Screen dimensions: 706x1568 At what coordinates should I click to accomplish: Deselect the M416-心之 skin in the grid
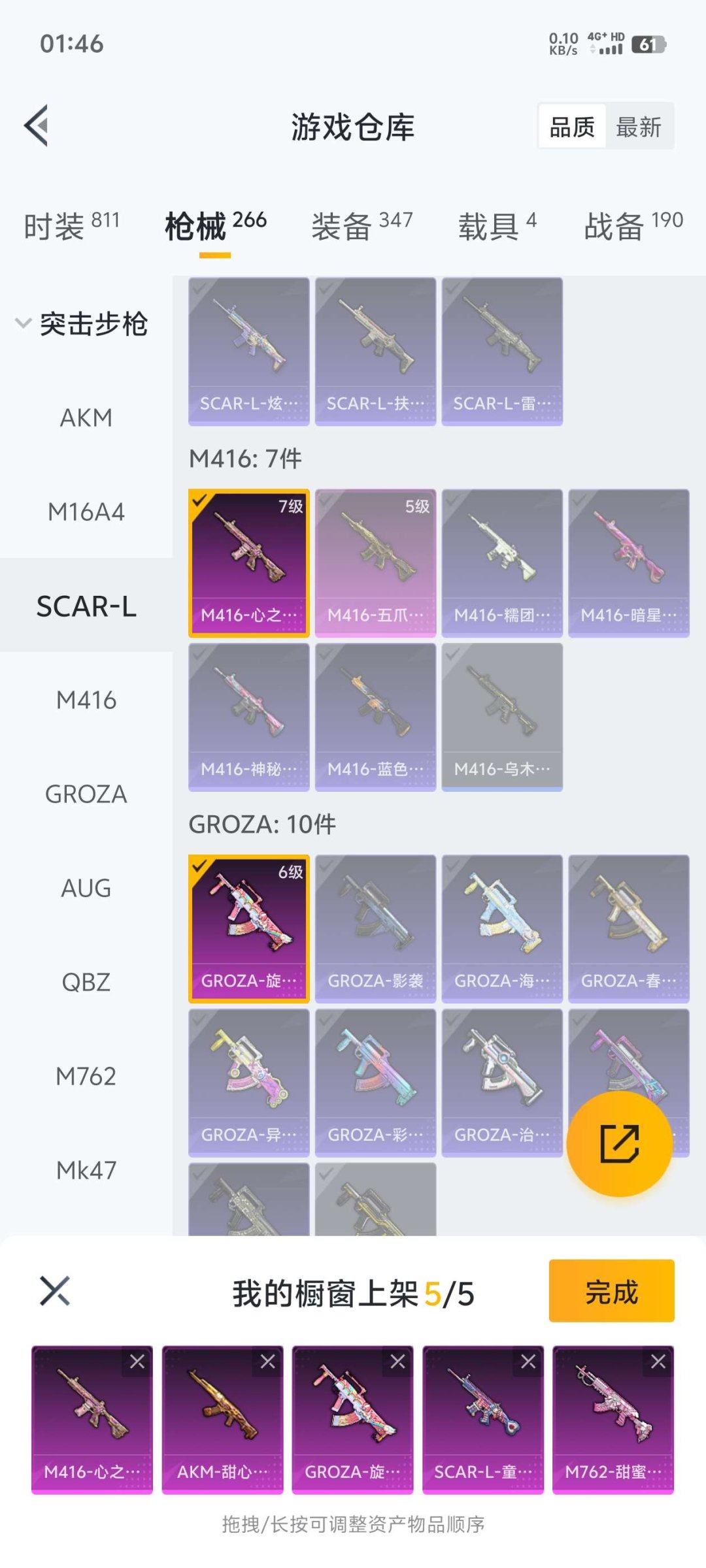[x=248, y=563]
